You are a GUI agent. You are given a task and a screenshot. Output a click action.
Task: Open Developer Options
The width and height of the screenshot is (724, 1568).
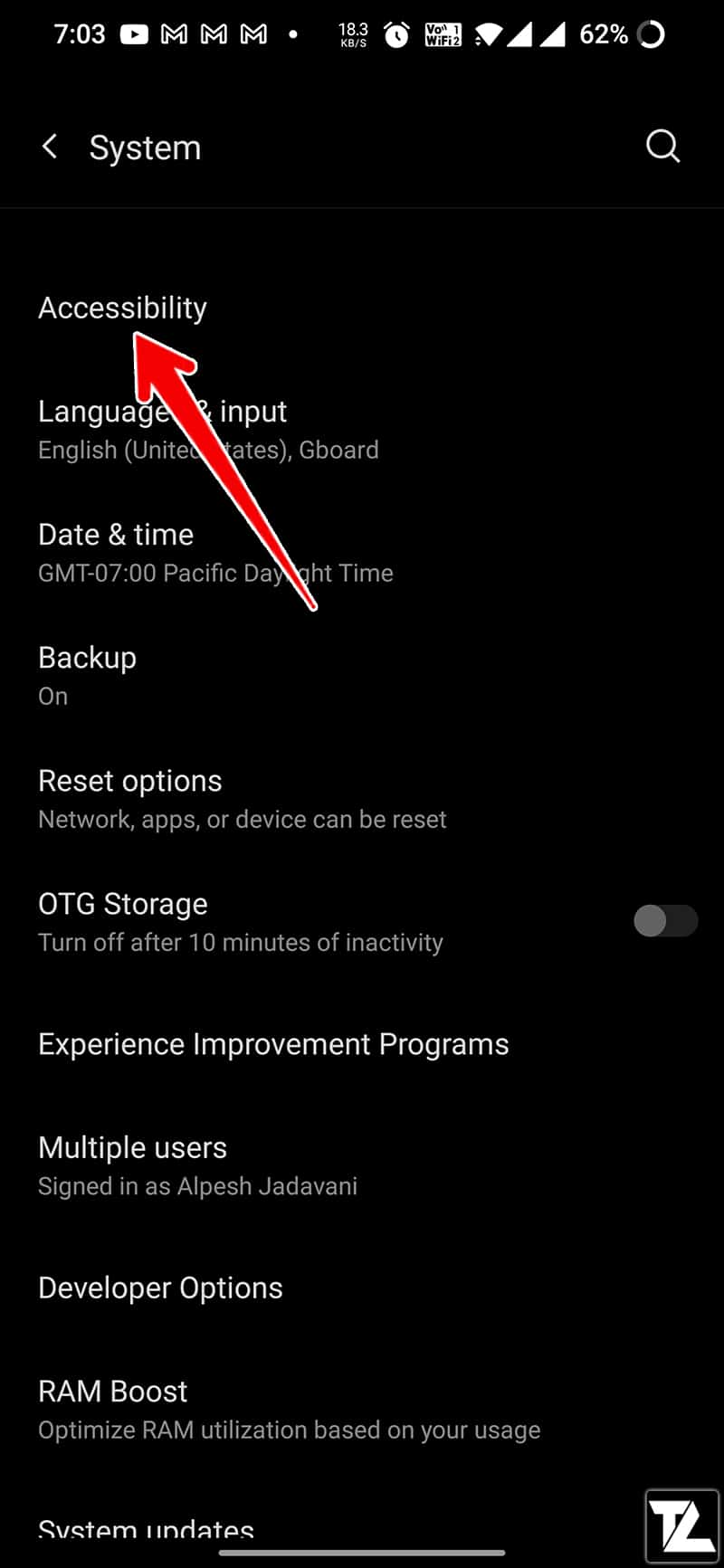[x=362, y=1288]
